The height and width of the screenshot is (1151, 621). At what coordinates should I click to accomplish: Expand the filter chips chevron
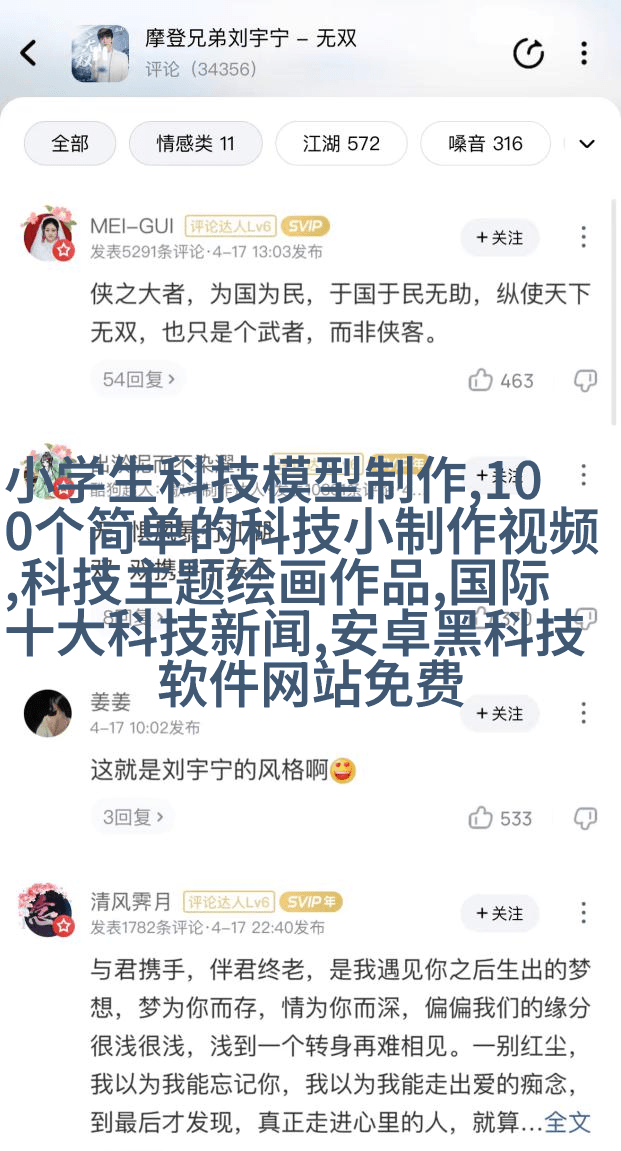pyautogui.click(x=587, y=143)
